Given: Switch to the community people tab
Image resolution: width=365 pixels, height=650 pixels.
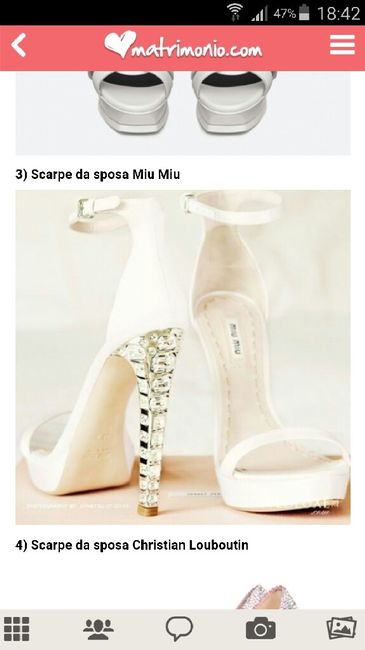Looking at the screenshot, I should (x=98, y=629).
